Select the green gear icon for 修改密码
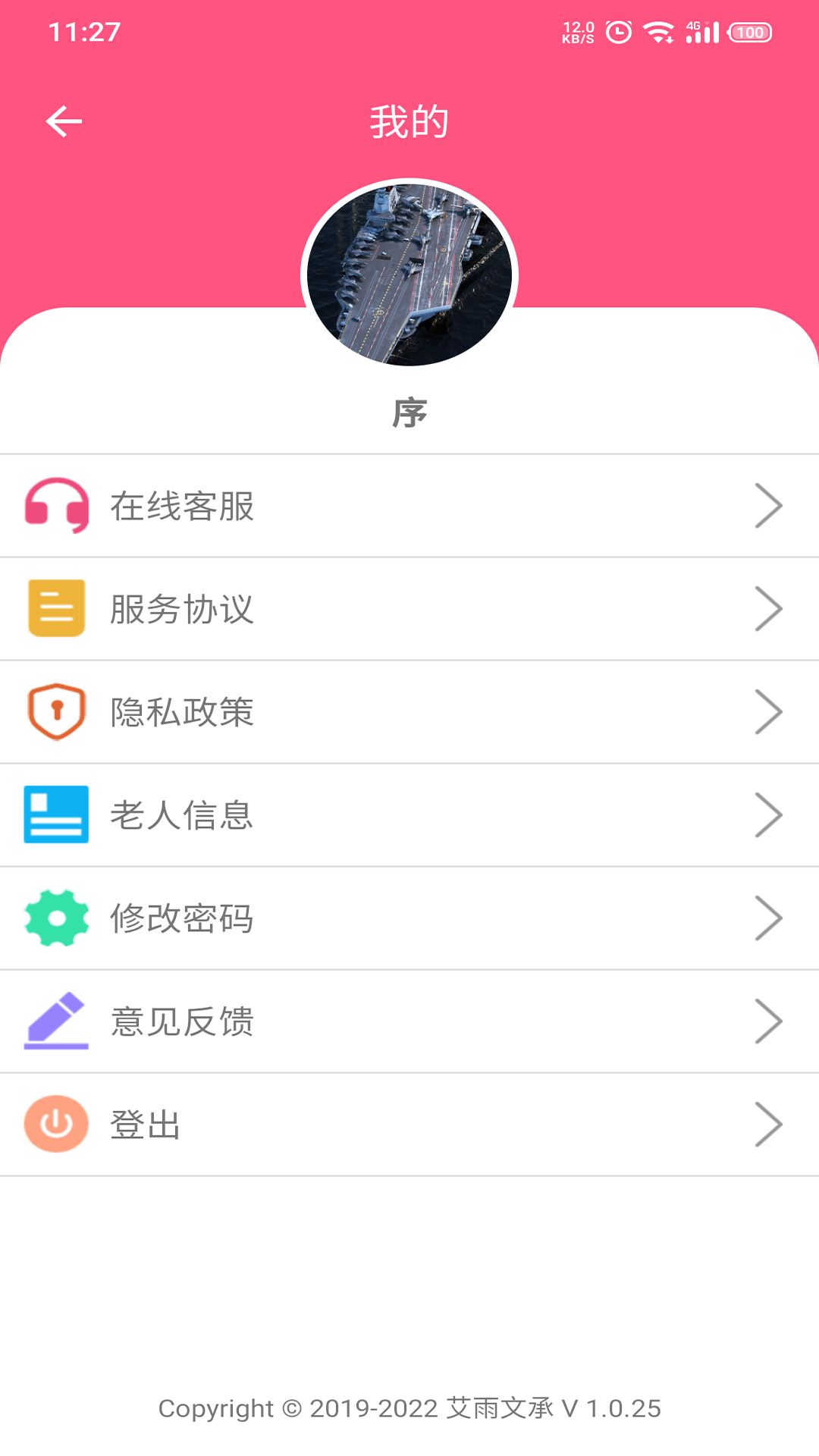This screenshot has width=819, height=1456. [56, 918]
